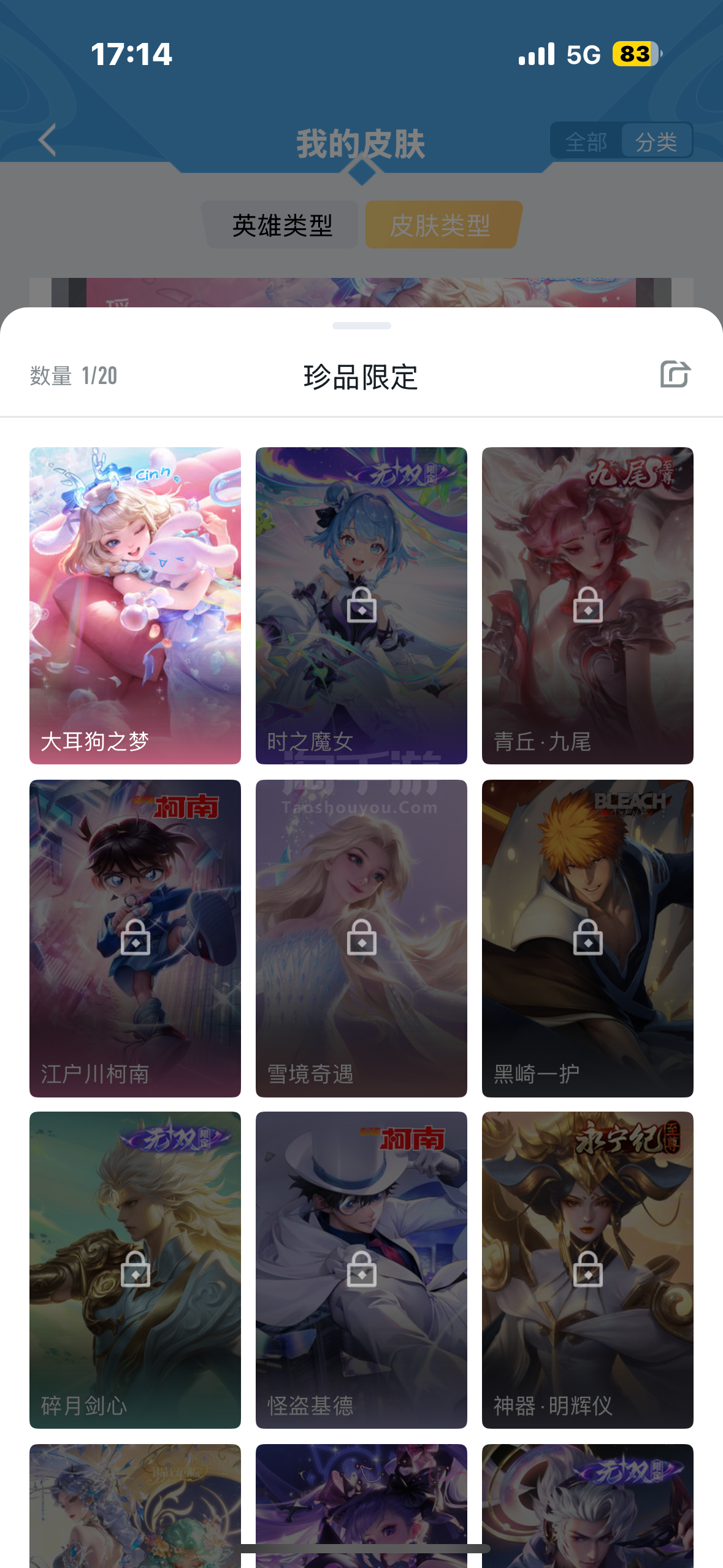View the locked 雪境奇遇 skin card
723x1568 pixels.
point(361,938)
